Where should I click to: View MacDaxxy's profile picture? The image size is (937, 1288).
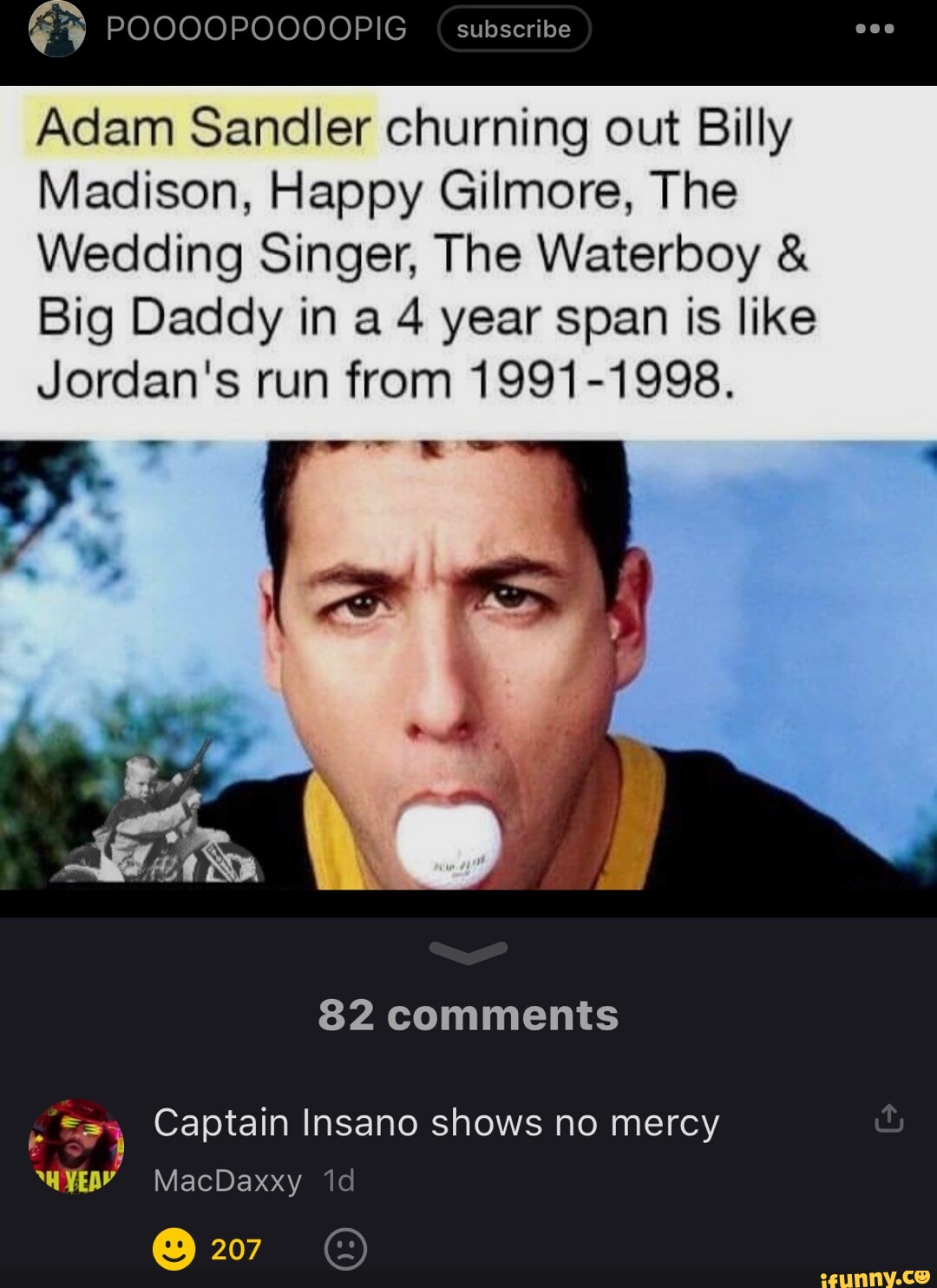point(75,1146)
